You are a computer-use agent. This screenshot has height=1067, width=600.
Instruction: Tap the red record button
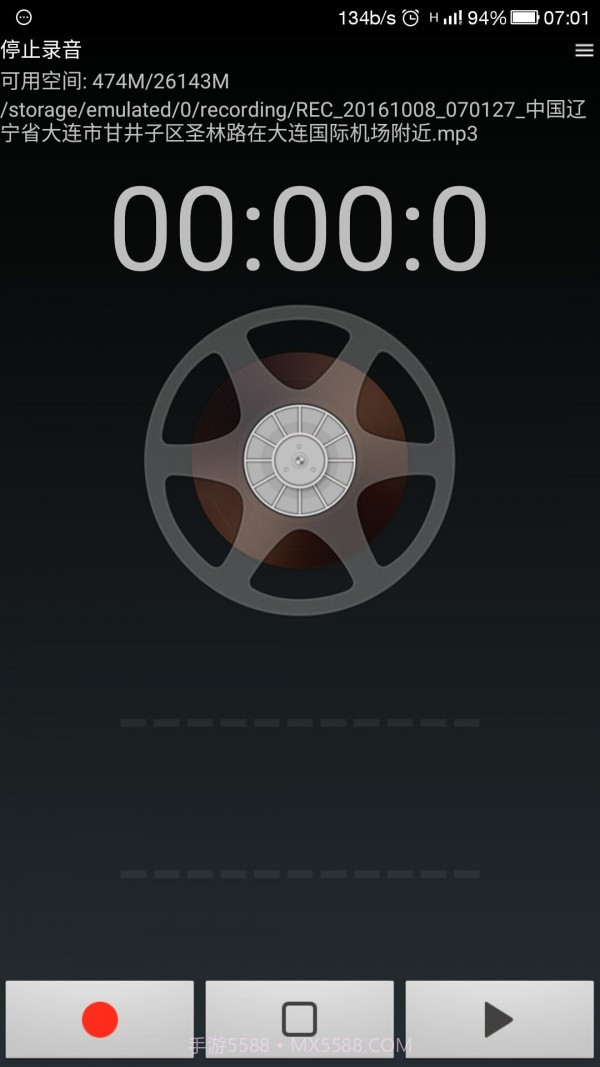[100, 1019]
